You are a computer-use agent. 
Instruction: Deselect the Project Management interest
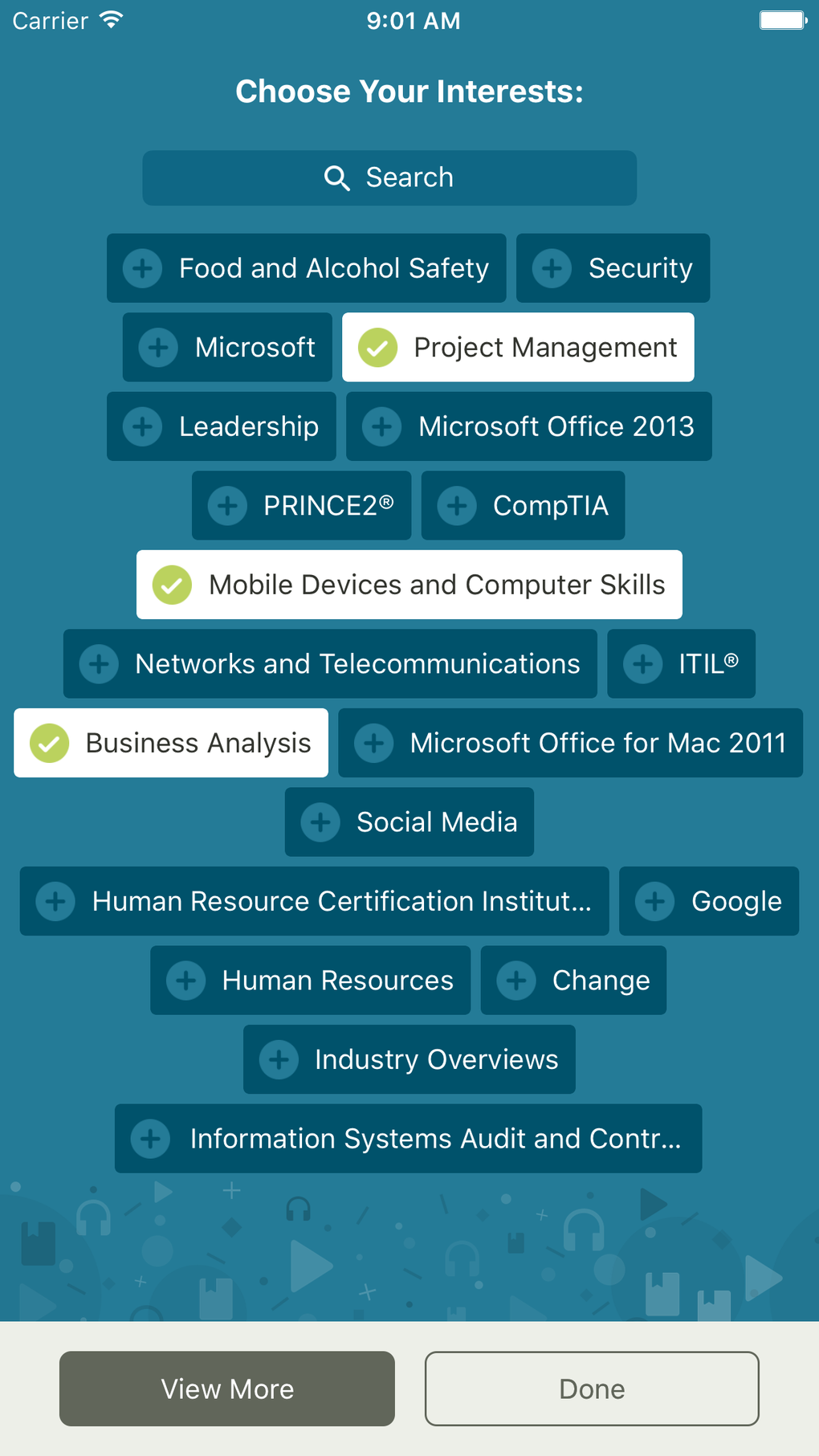[518, 347]
